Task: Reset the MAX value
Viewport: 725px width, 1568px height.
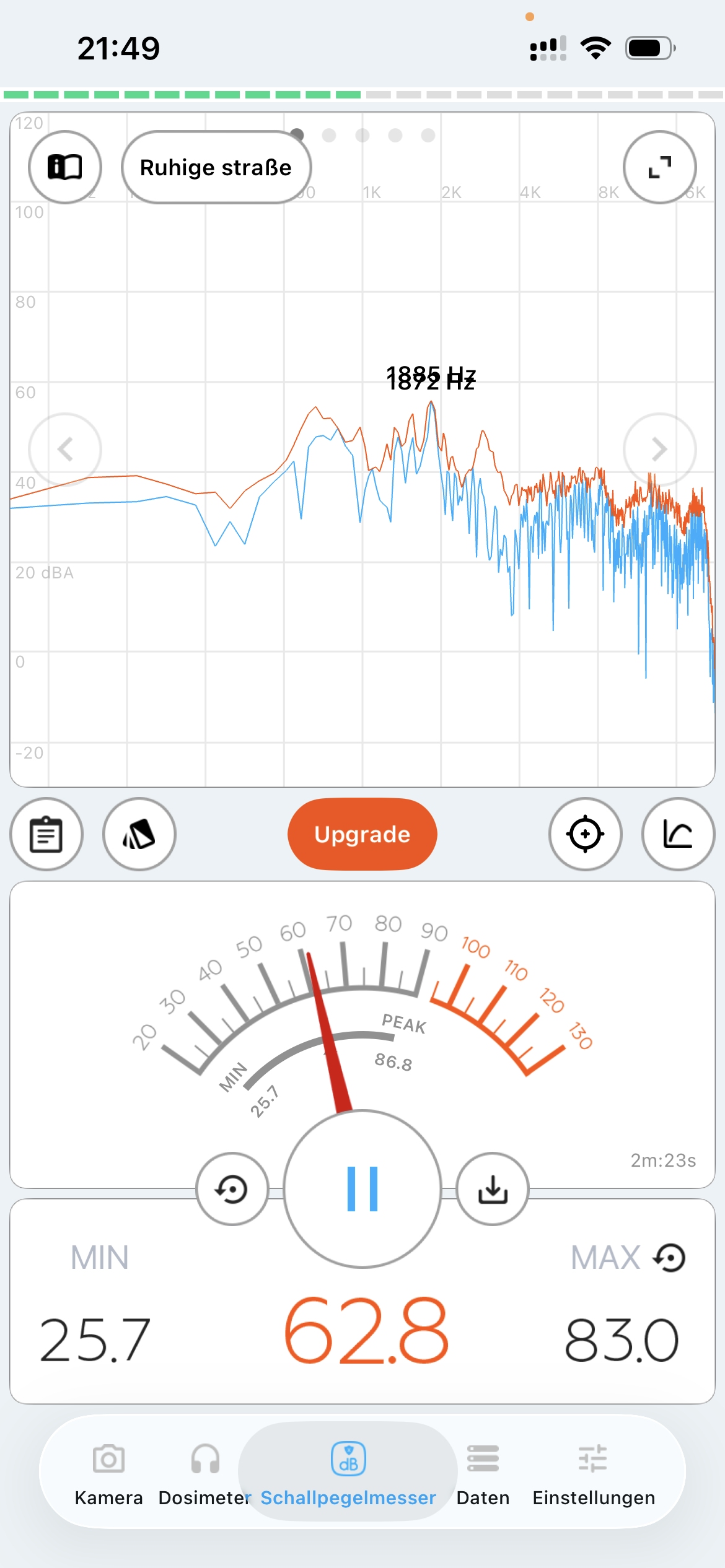Action: point(670,1258)
